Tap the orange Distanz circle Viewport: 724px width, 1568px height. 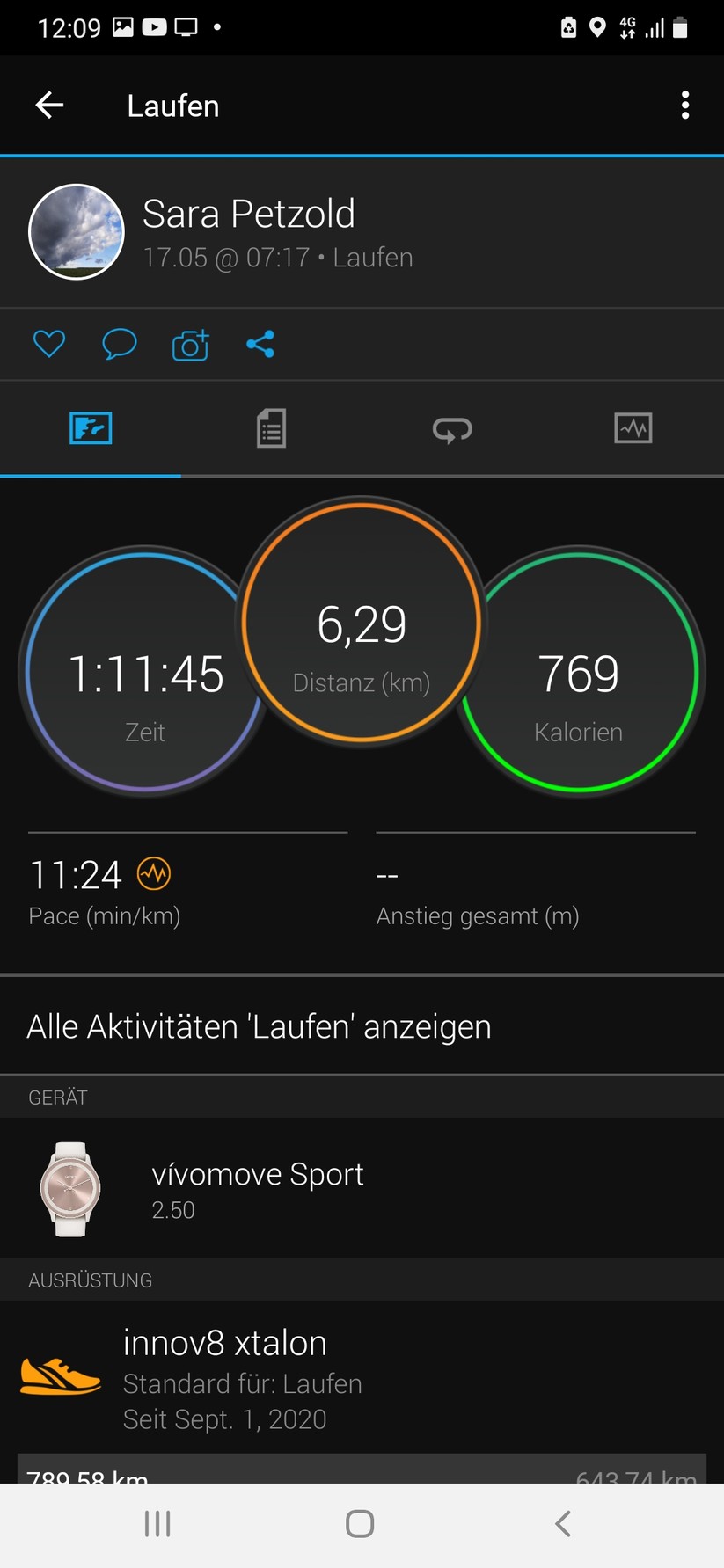[x=362, y=622]
